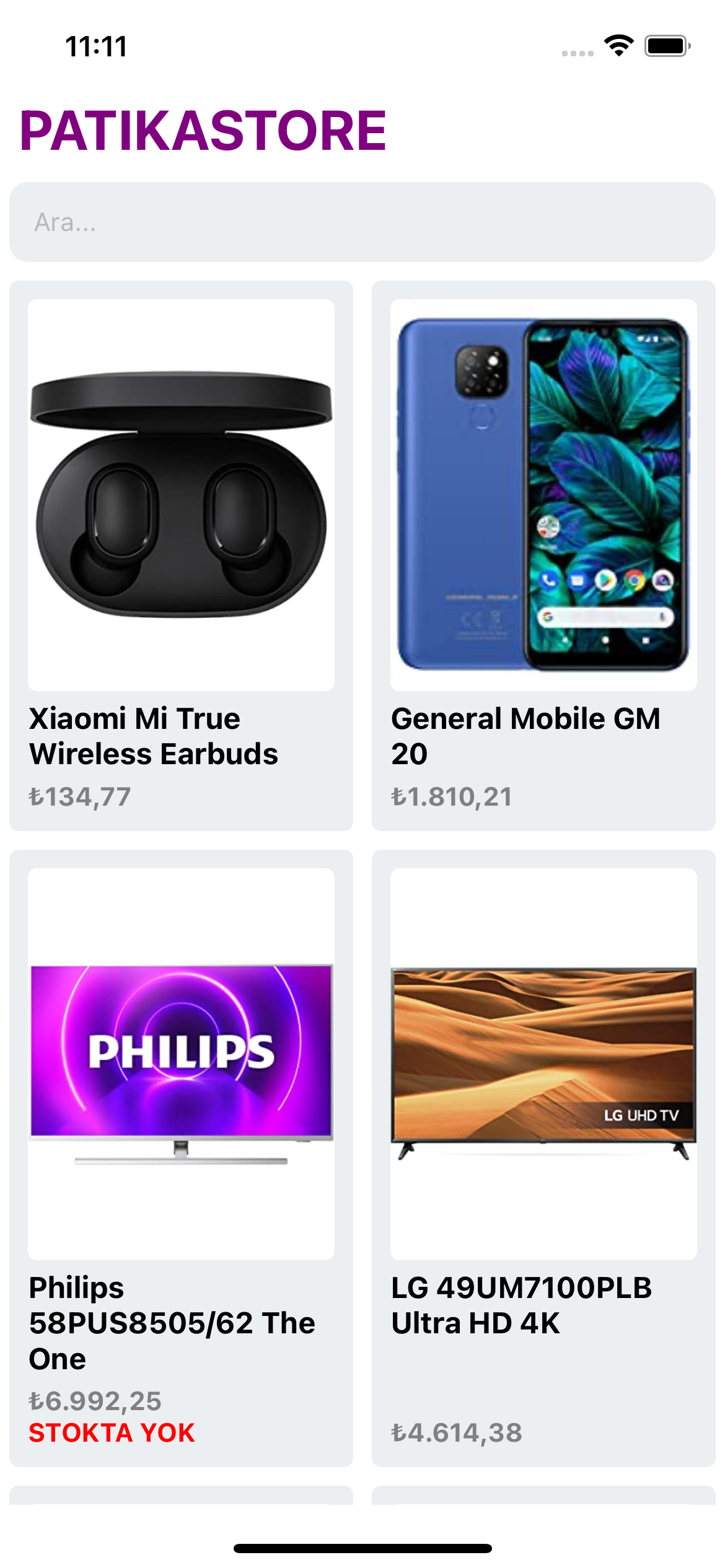
Task: Open the General Mobile GM 20 product
Action: 543,557
